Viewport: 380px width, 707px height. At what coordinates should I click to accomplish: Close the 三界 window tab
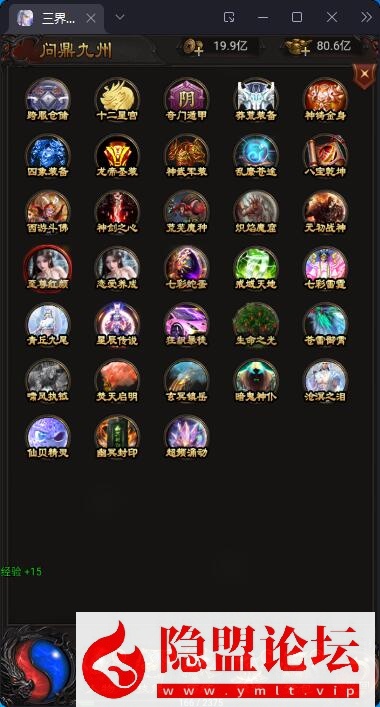(91, 18)
